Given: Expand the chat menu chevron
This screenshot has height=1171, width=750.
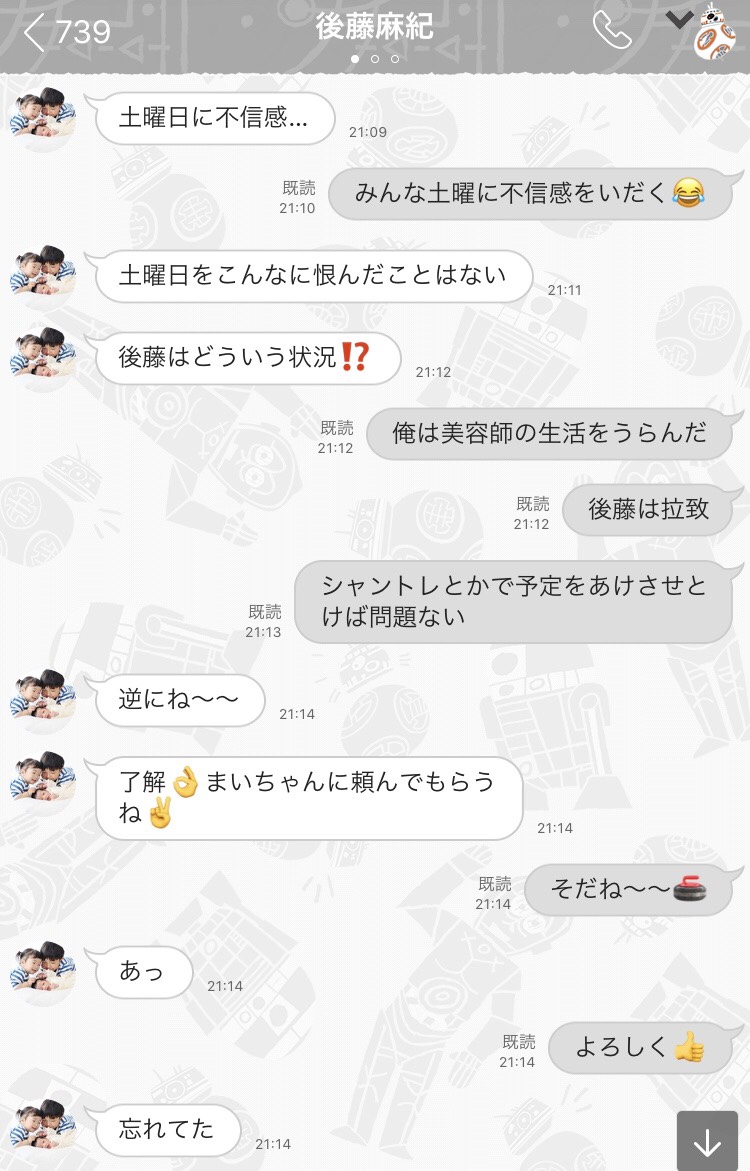Looking at the screenshot, I should [678, 20].
